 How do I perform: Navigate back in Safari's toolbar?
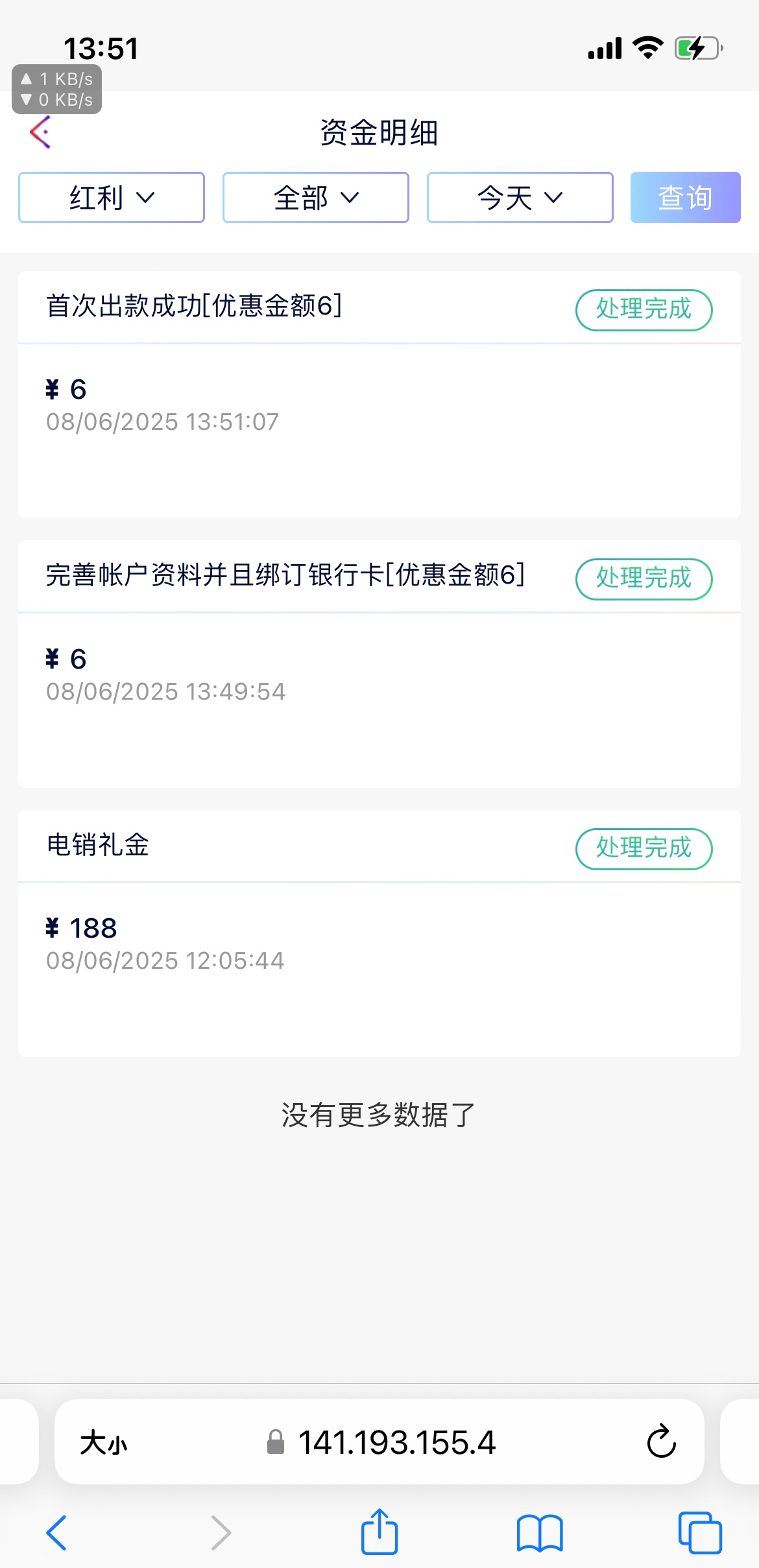pyautogui.click(x=56, y=1532)
